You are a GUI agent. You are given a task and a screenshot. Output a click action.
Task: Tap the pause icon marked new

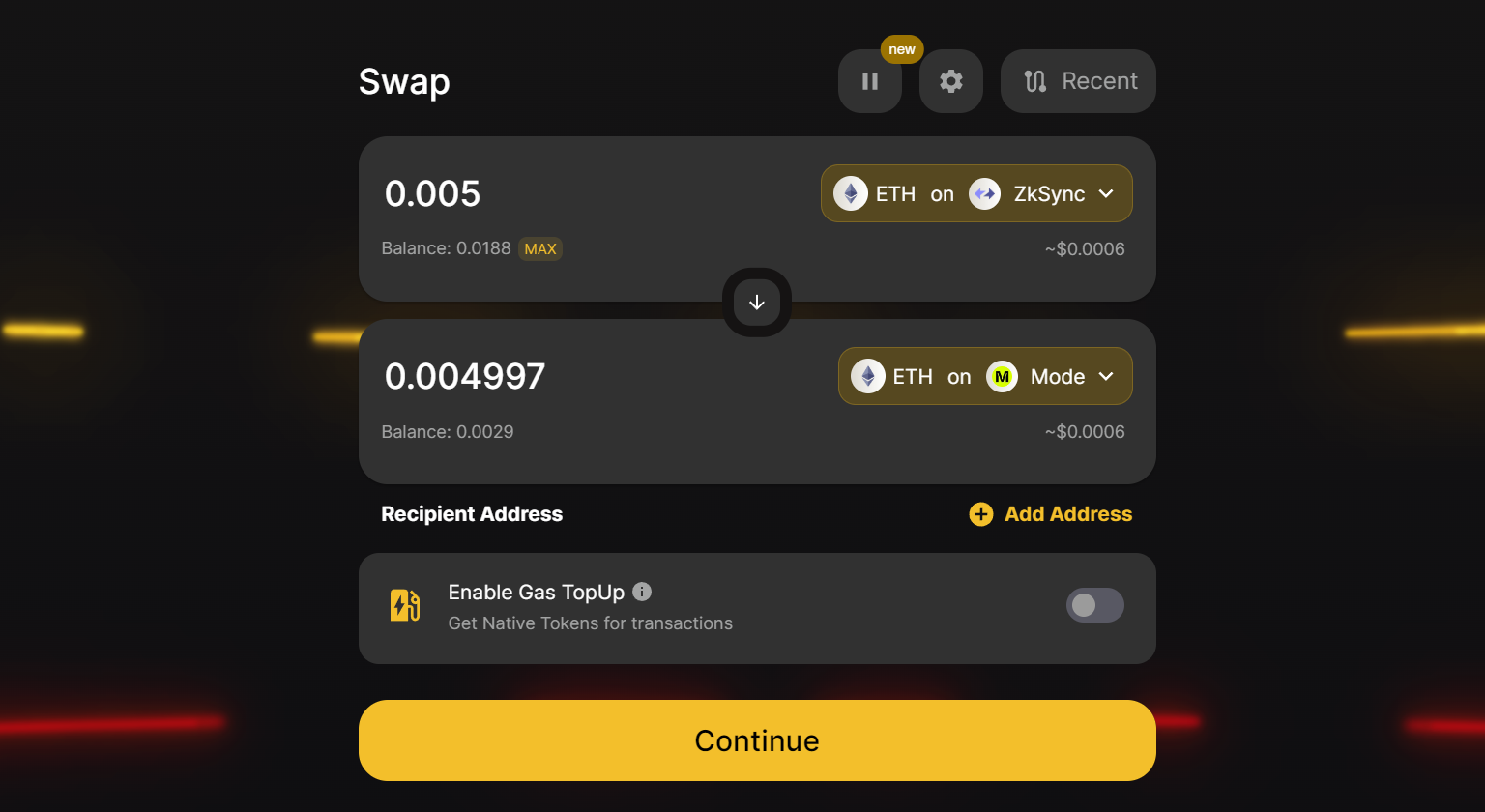tap(870, 81)
